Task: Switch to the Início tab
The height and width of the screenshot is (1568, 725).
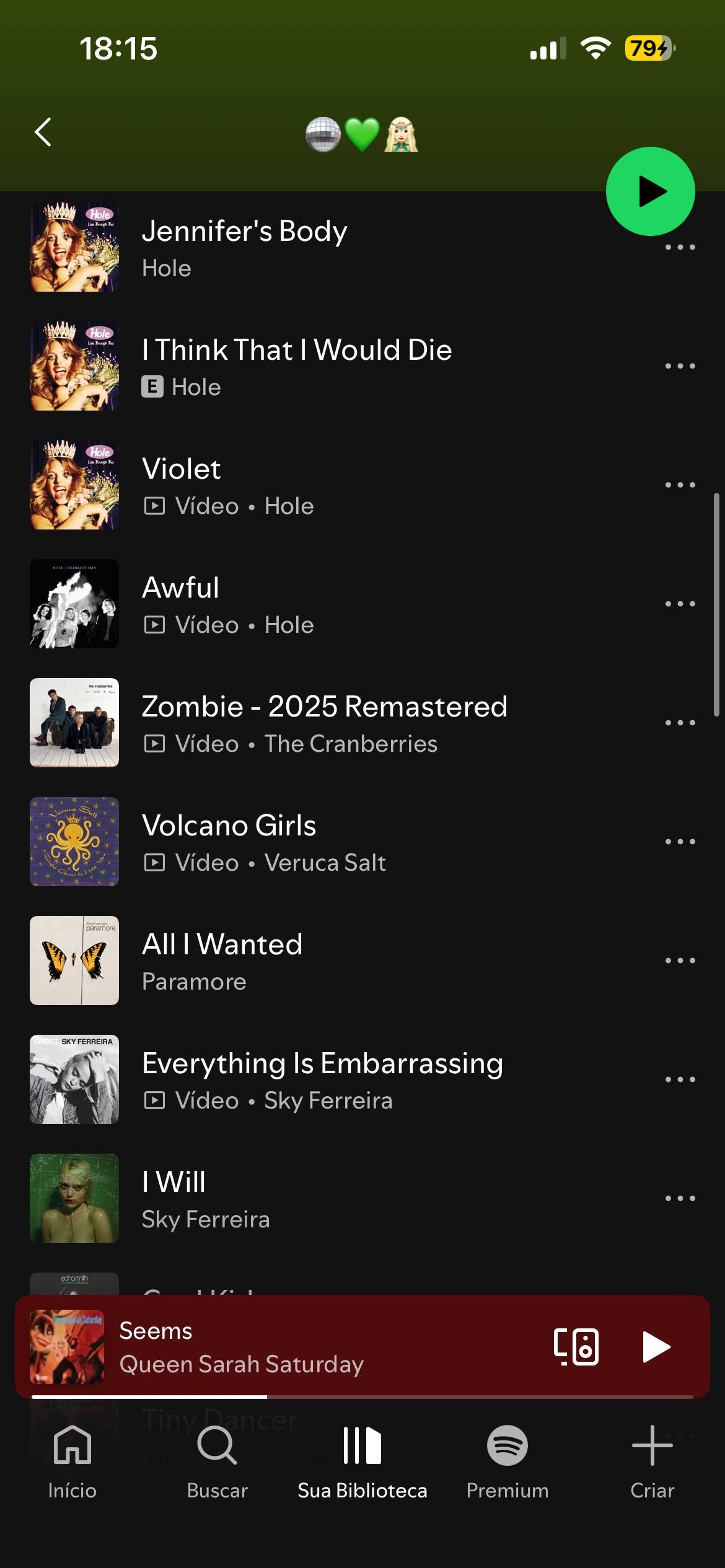Action: [x=72, y=1463]
